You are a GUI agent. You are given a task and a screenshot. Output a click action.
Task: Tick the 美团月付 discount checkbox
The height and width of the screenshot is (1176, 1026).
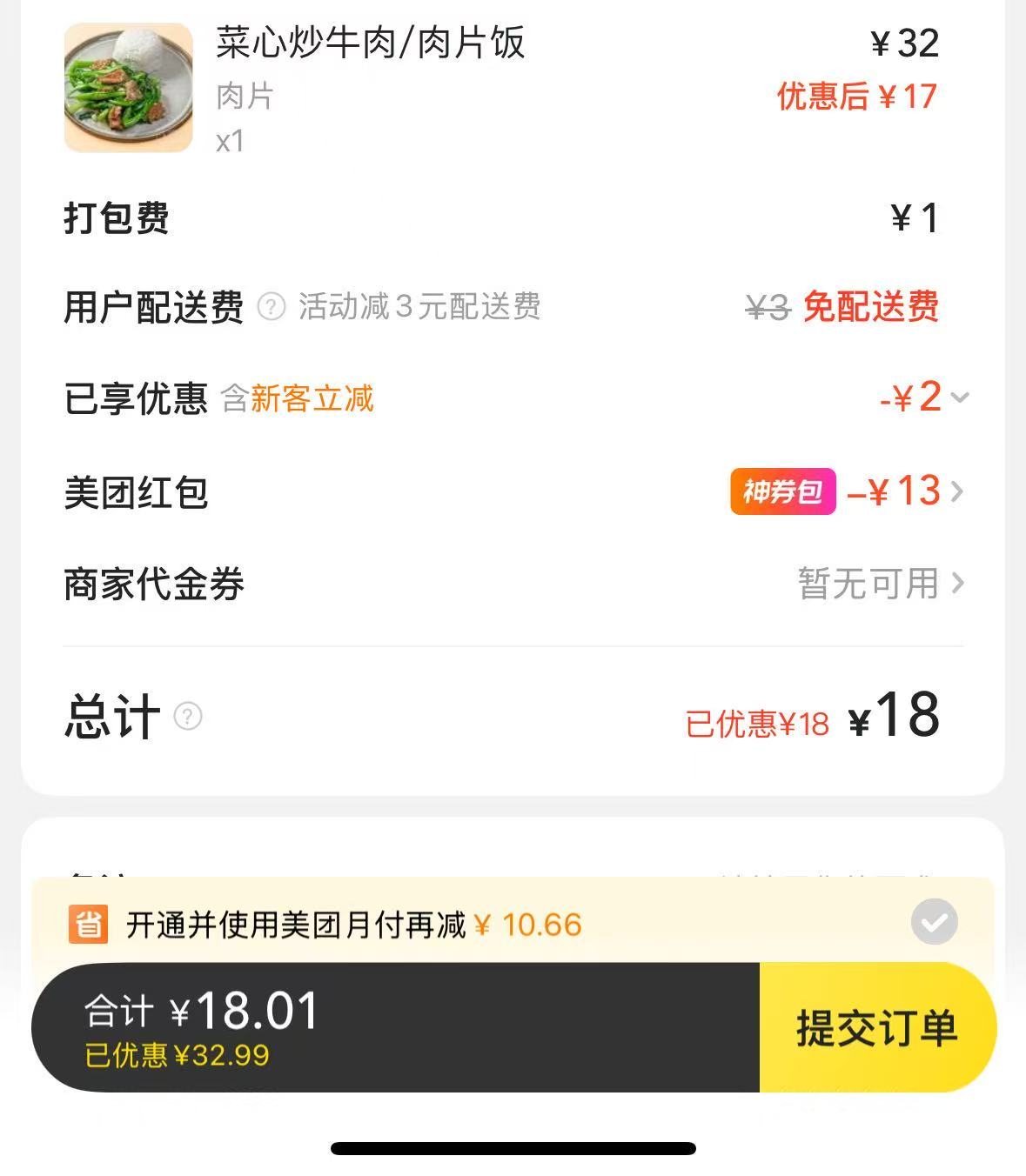click(935, 922)
